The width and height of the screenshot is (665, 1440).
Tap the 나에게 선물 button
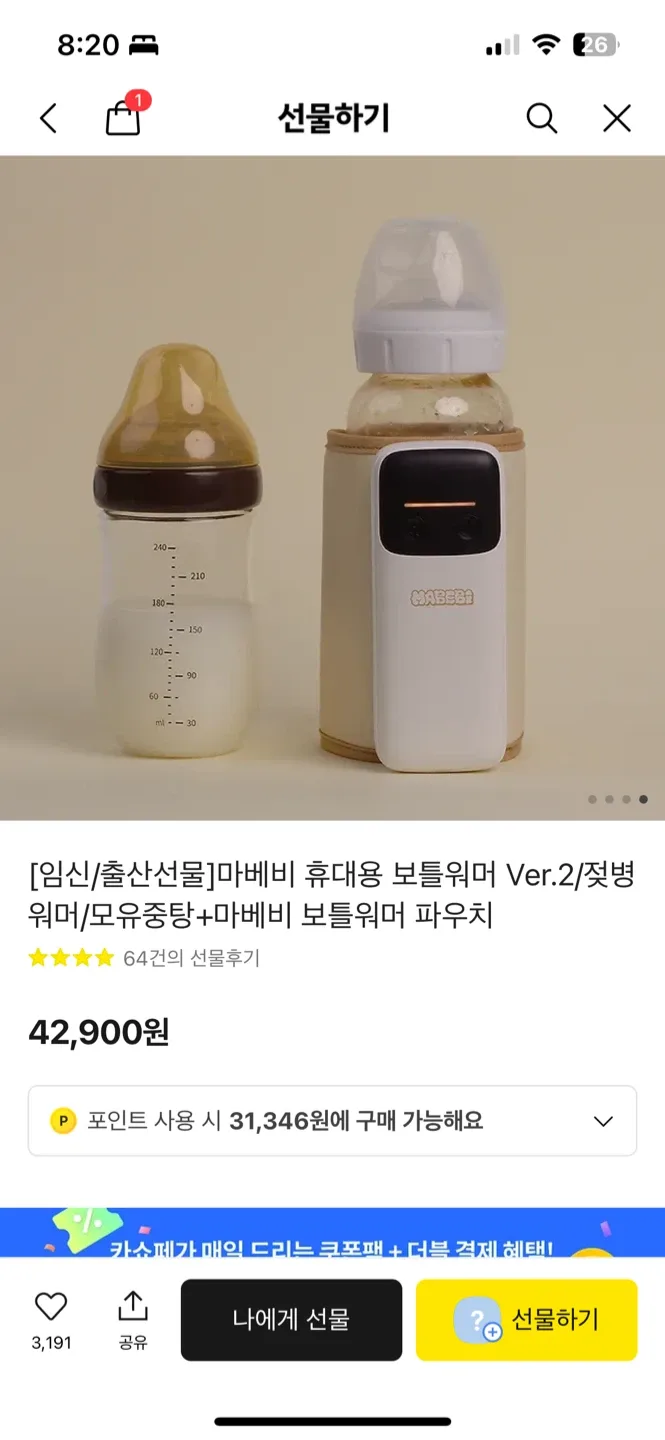(x=291, y=1319)
